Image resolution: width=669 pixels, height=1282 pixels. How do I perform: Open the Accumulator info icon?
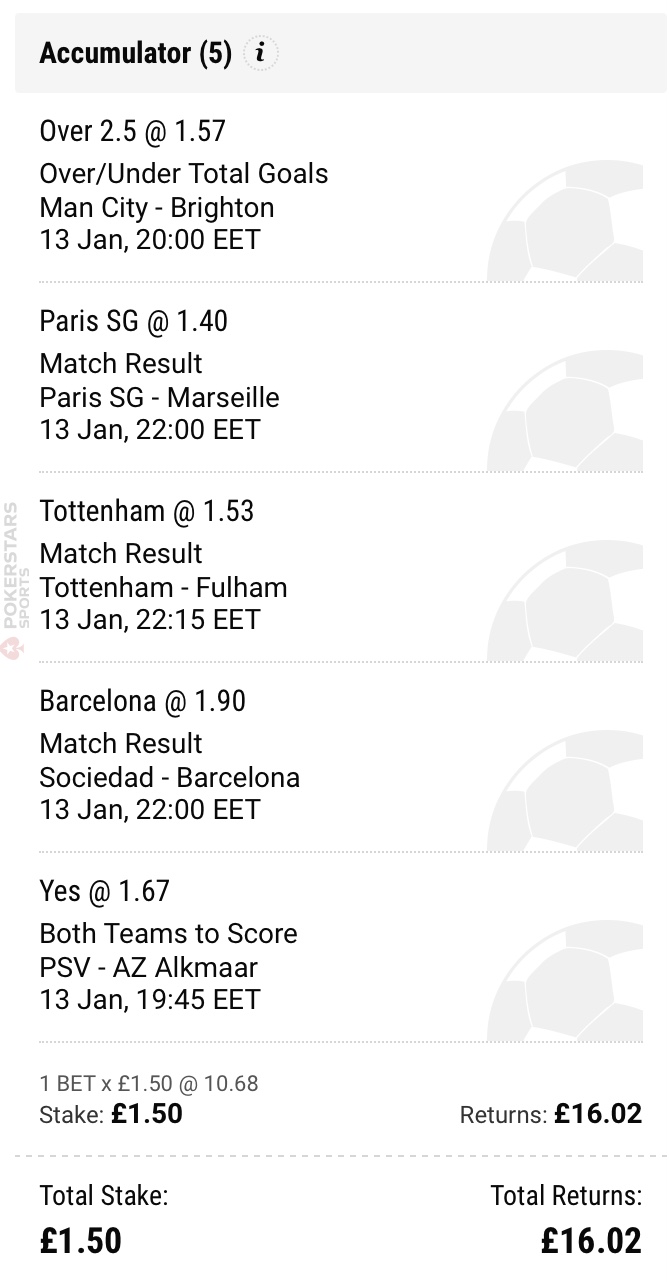pos(261,53)
